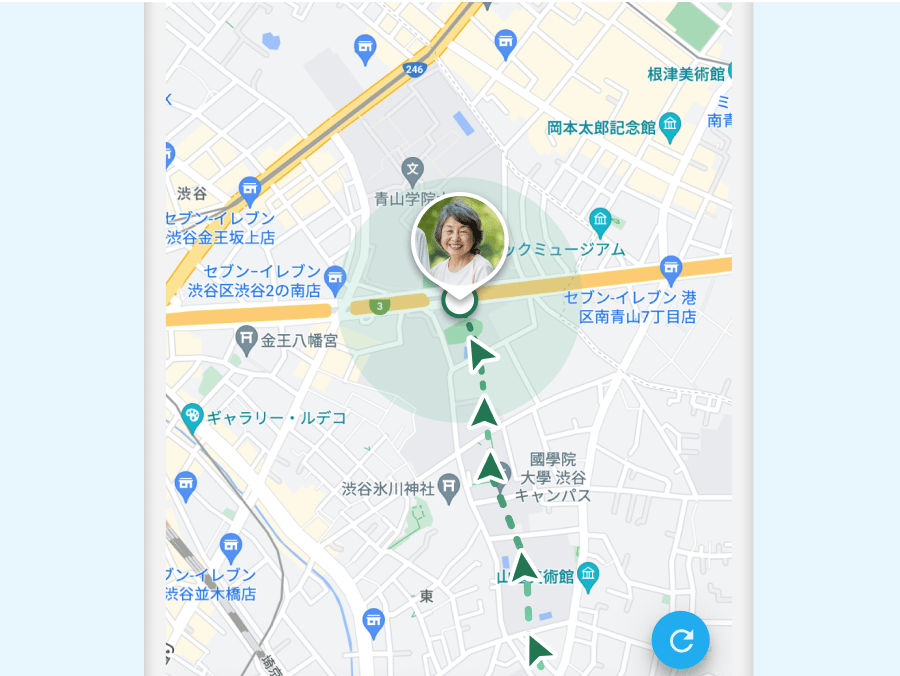The height and width of the screenshot is (676, 900).
Task: Select the セブン-イレブン 港区南青山7丁目店 pin
Action: coord(671,268)
